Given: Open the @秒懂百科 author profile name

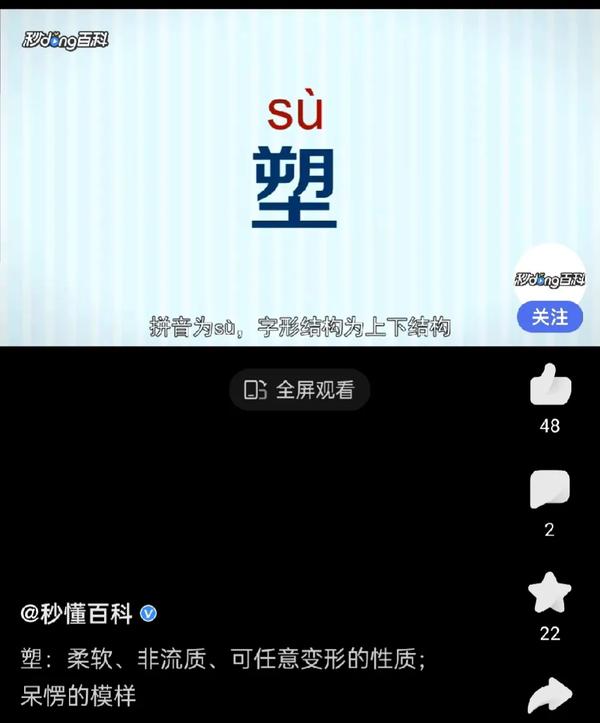Looking at the screenshot, I should tap(77, 613).
